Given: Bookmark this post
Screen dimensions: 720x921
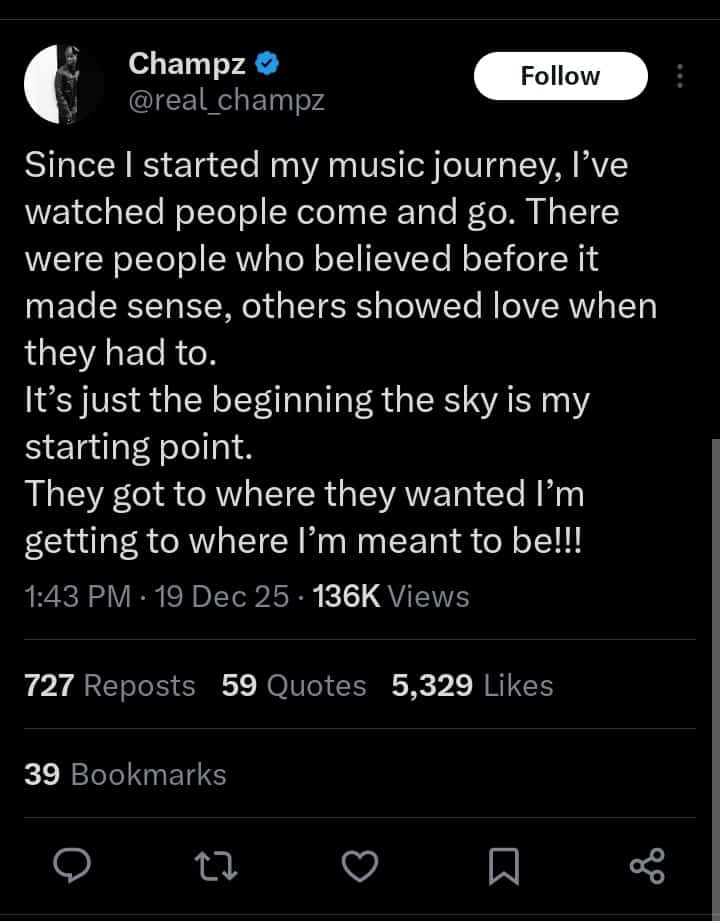Looking at the screenshot, I should pyautogui.click(x=504, y=865).
